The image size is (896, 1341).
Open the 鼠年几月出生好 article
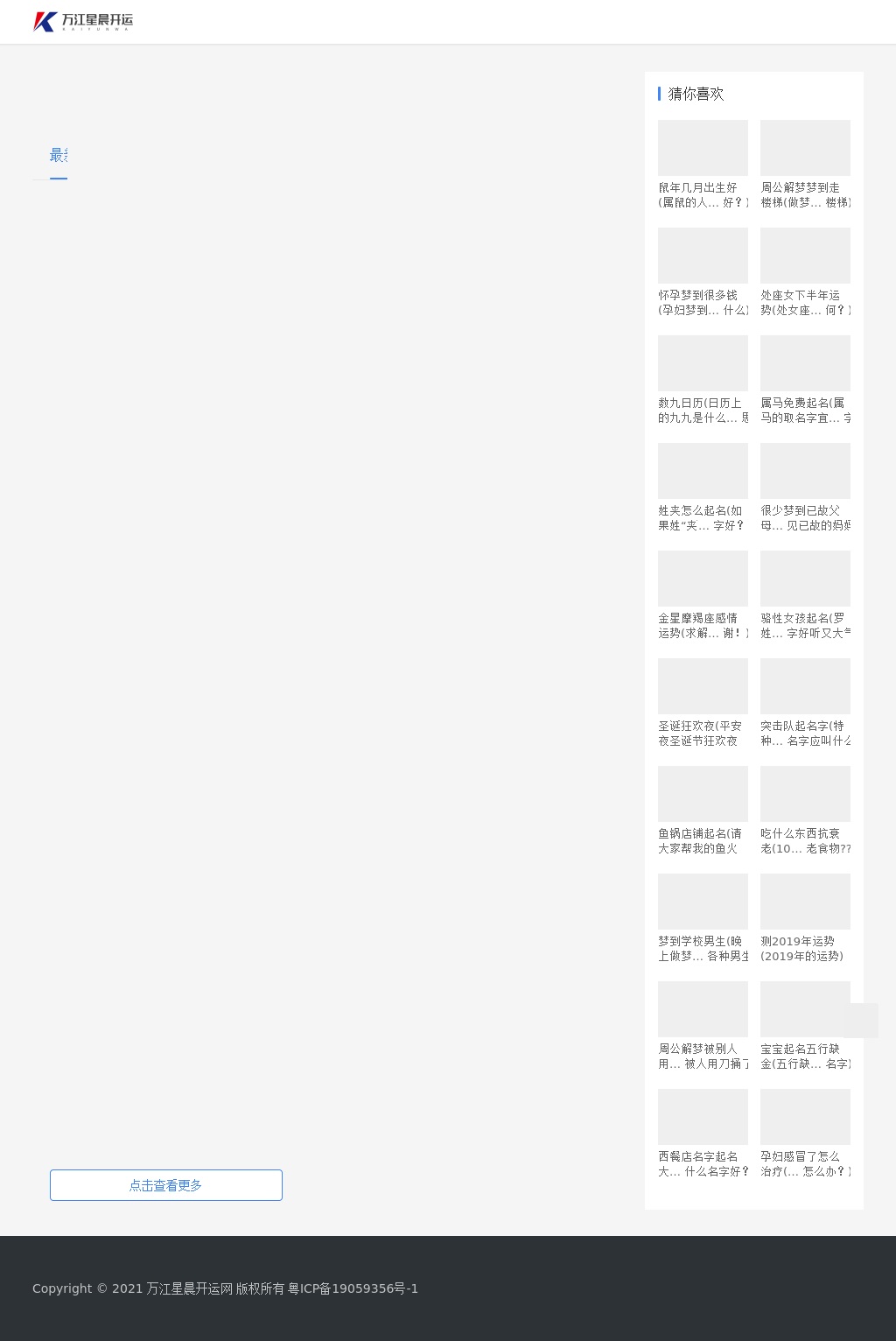coord(703,194)
